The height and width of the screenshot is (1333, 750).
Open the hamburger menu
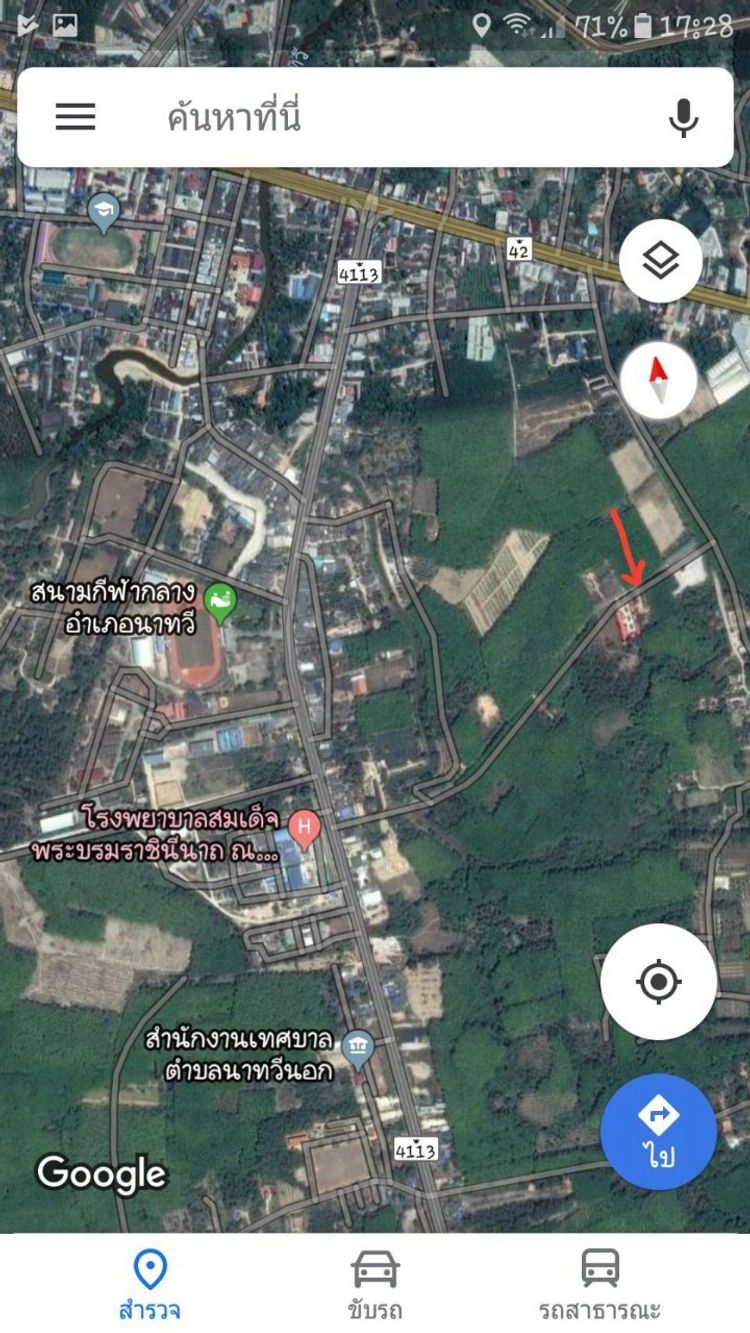click(75, 117)
